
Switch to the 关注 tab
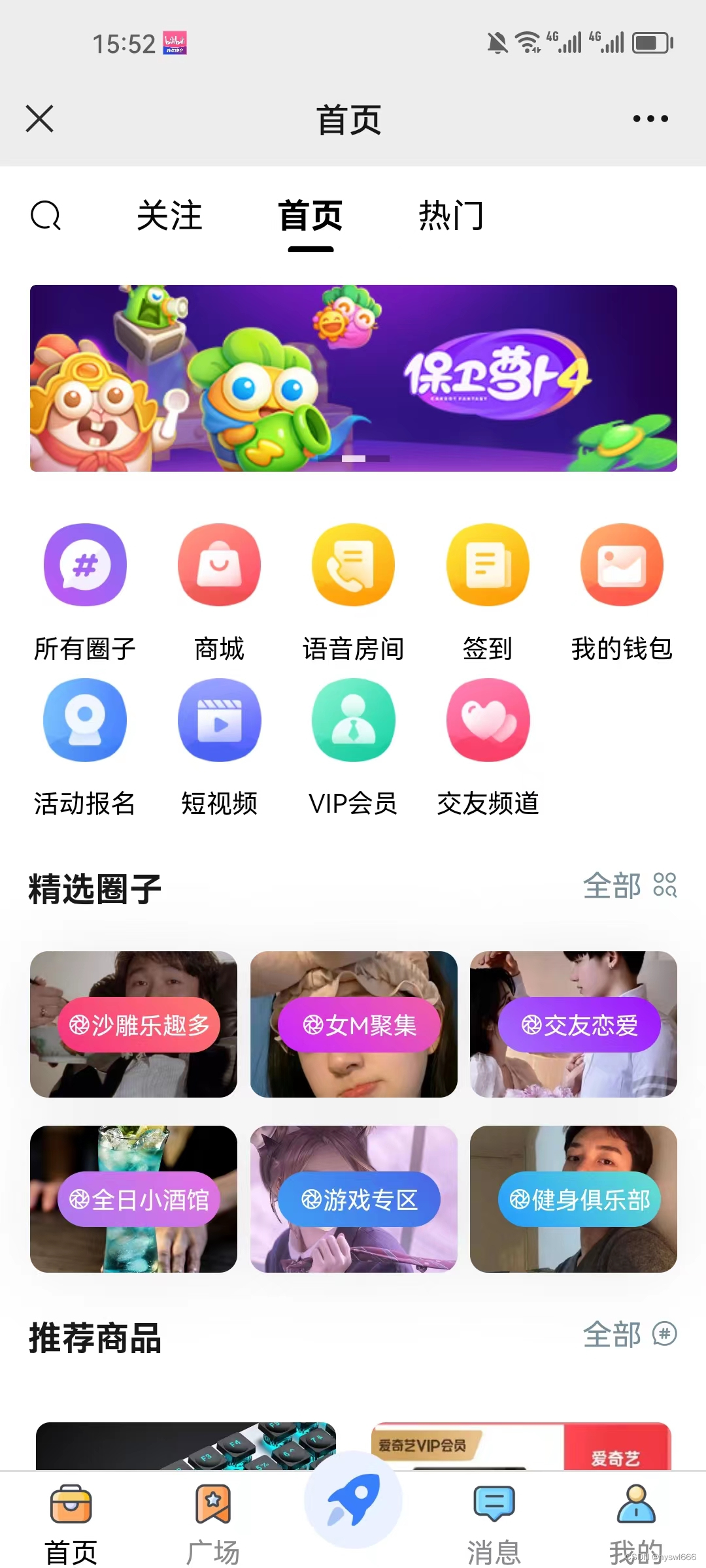click(x=169, y=216)
